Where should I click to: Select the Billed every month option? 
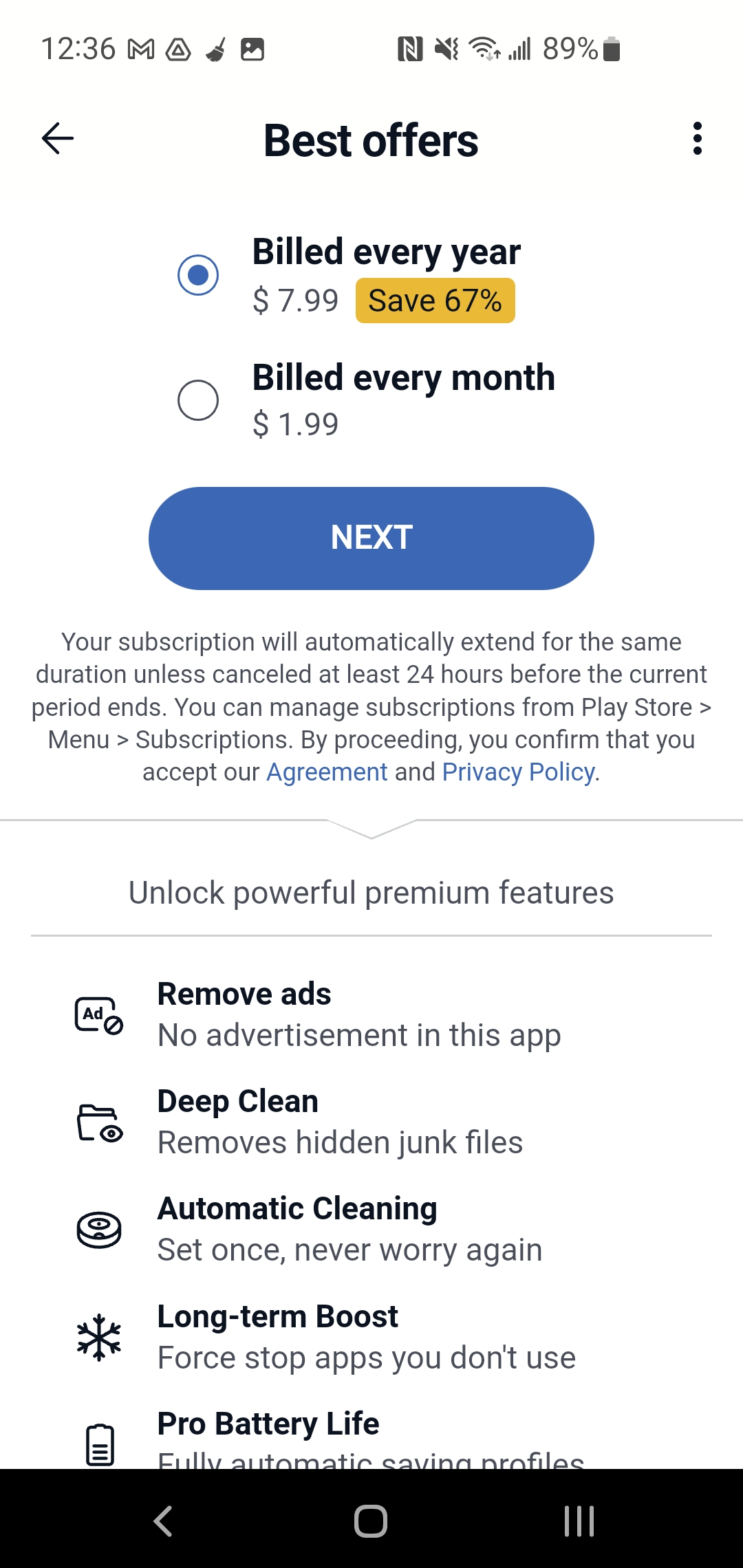point(198,400)
